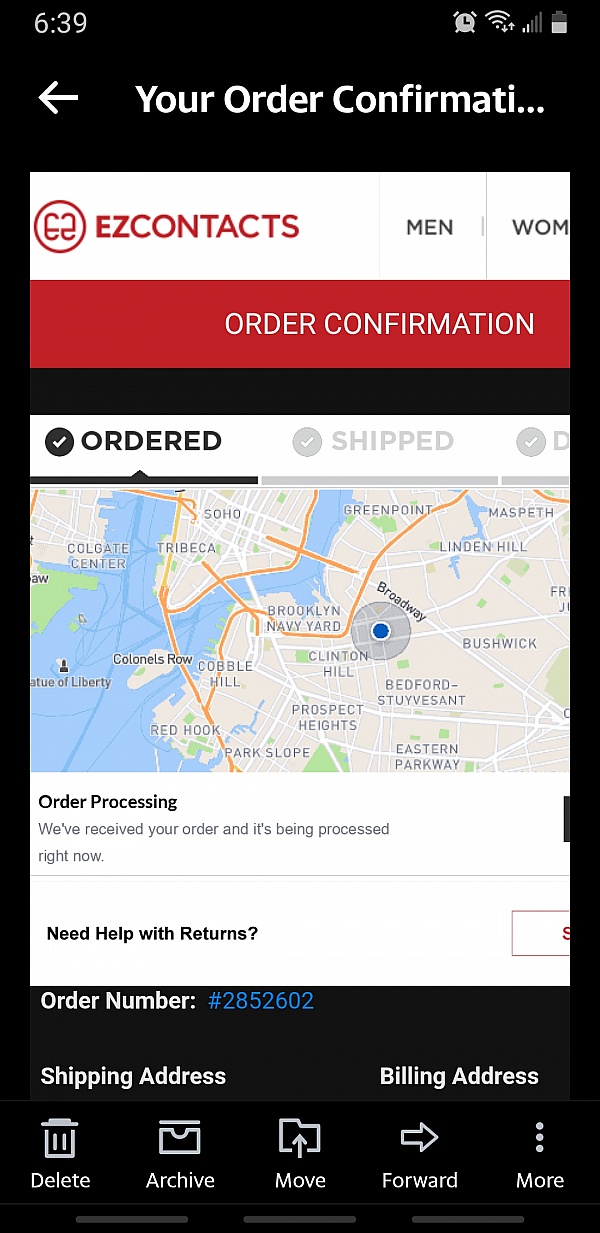This screenshot has width=600, height=1233.
Task: Open the WOMEN category link
Action: pyautogui.click(x=540, y=227)
